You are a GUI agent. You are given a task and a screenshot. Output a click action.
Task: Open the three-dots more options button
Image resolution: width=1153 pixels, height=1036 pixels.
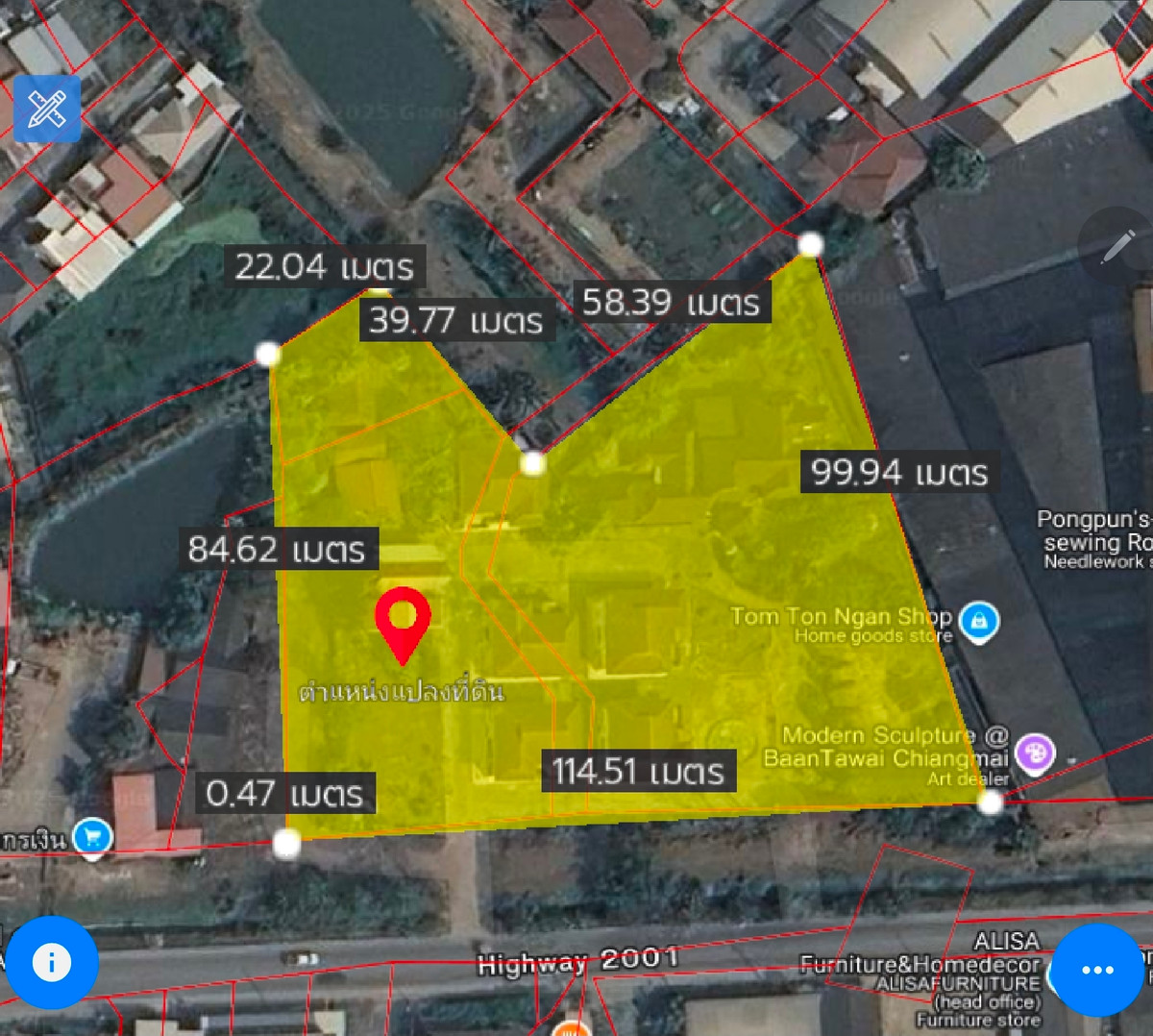click(x=1096, y=970)
